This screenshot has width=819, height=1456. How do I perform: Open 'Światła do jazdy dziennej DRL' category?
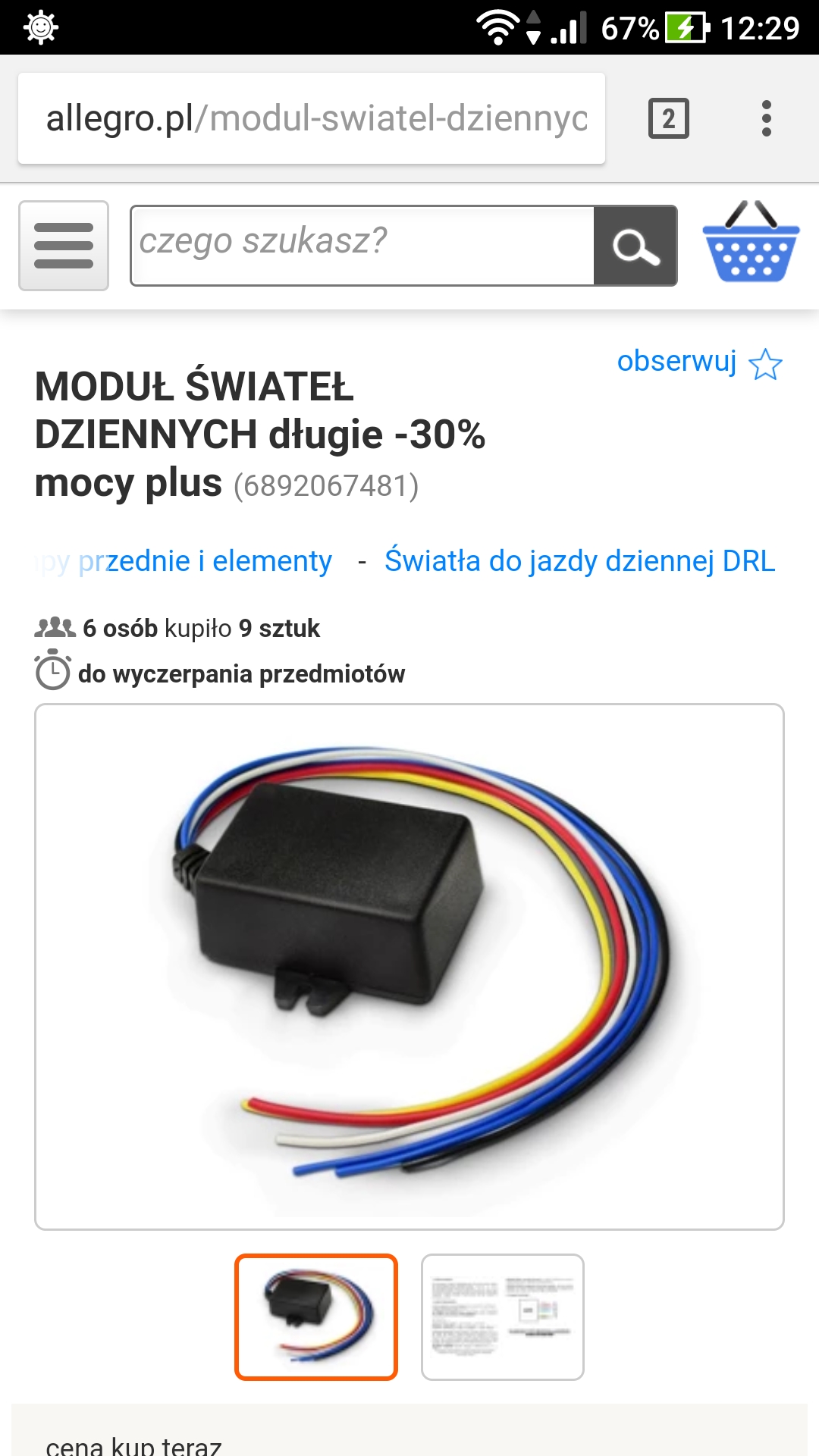[x=579, y=561]
